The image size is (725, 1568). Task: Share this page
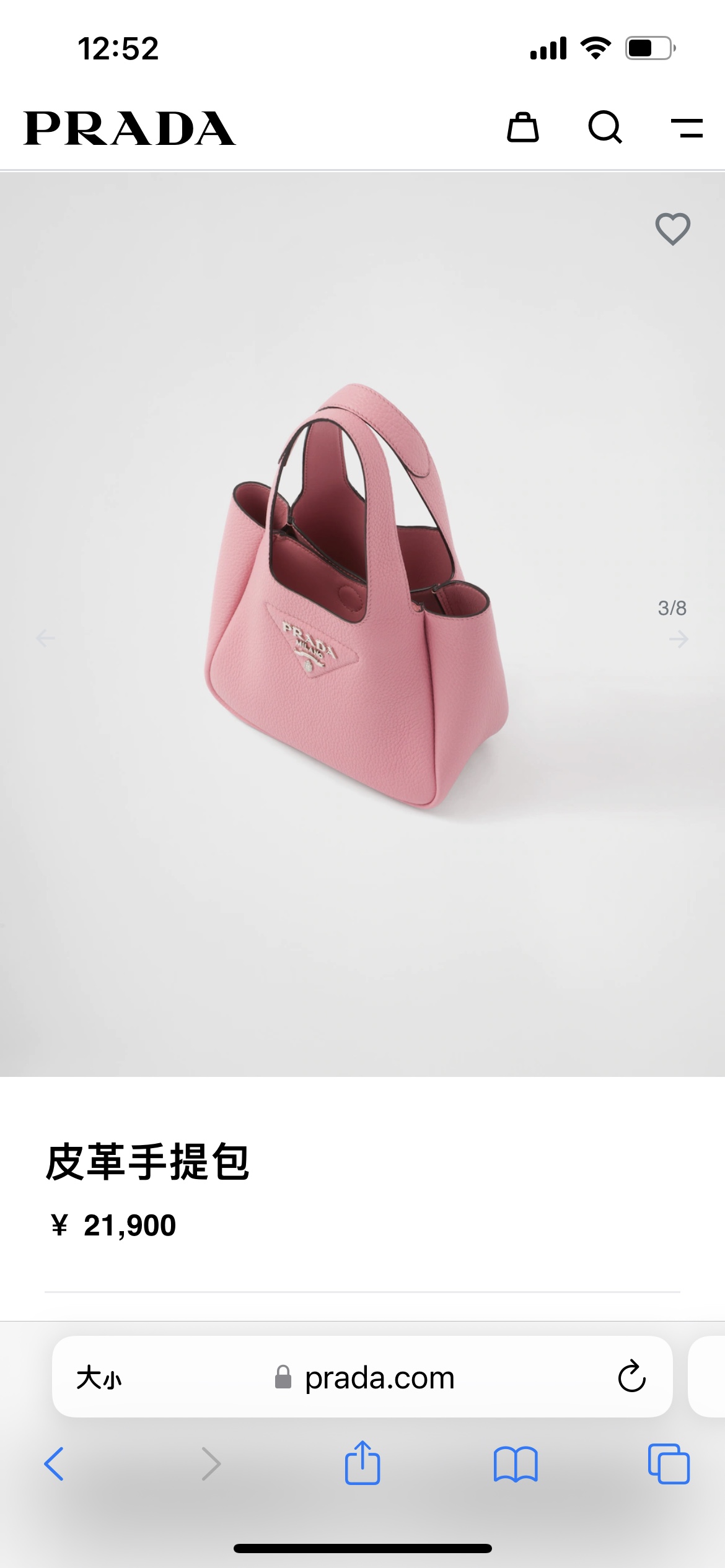click(x=362, y=1463)
